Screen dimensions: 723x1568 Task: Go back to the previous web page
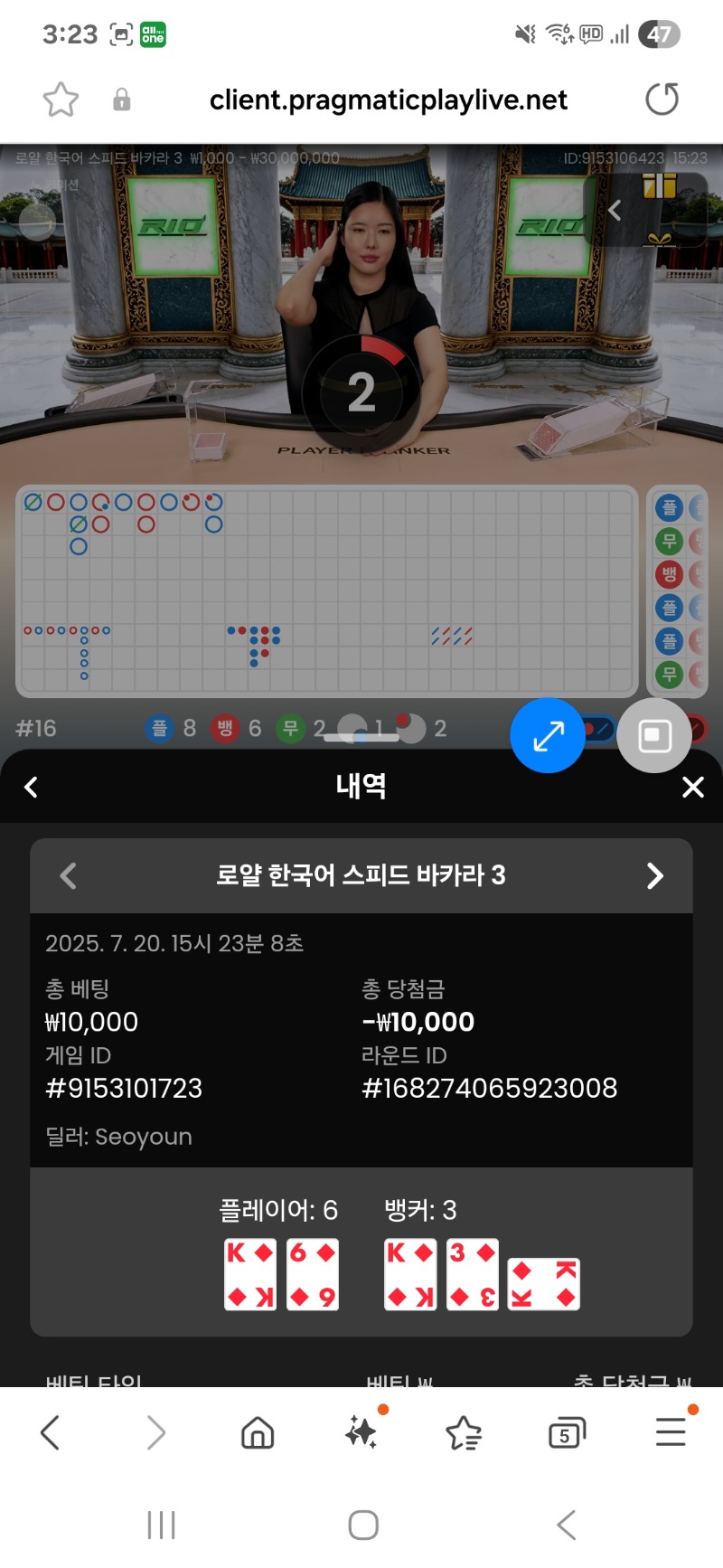point(51,1432)
